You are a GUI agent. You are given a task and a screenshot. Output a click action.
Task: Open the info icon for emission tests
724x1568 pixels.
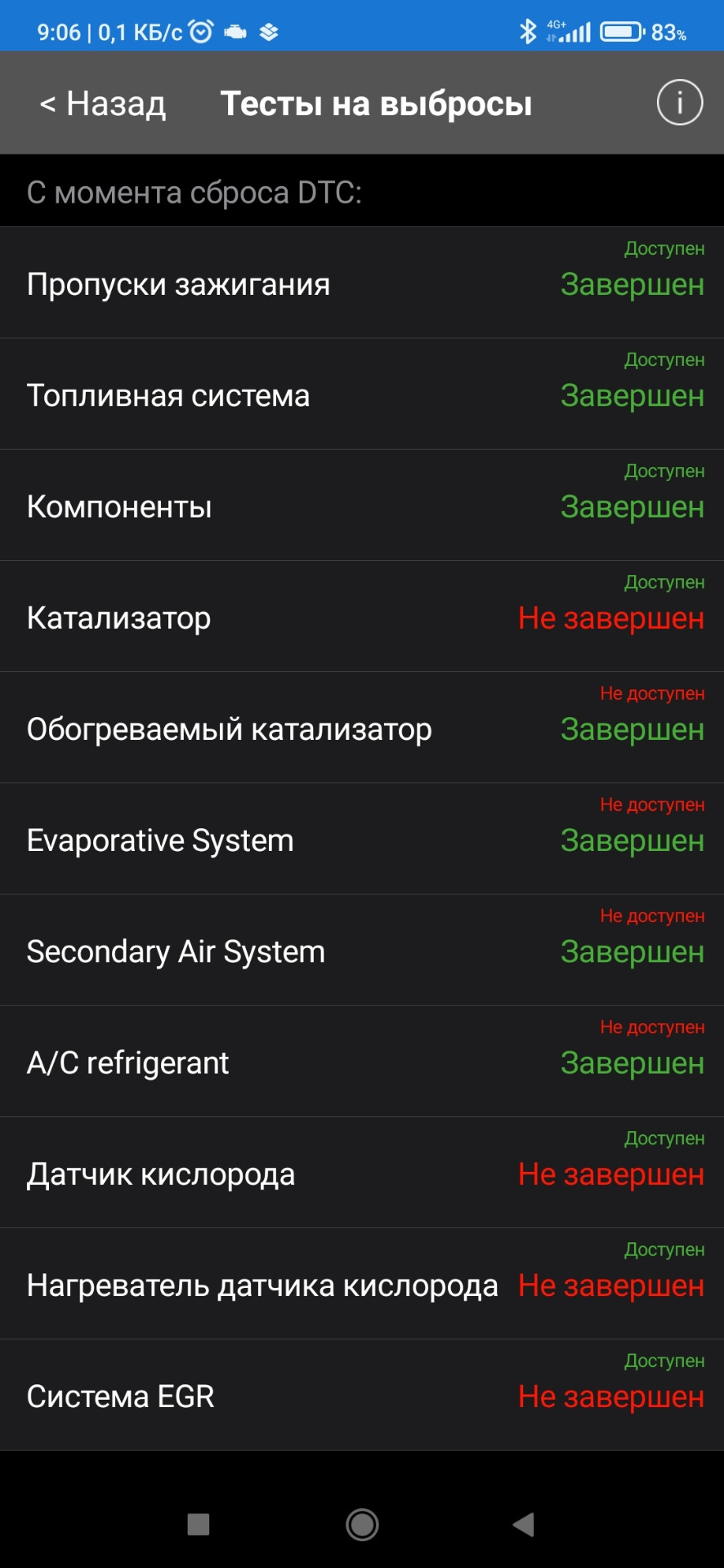679,103
